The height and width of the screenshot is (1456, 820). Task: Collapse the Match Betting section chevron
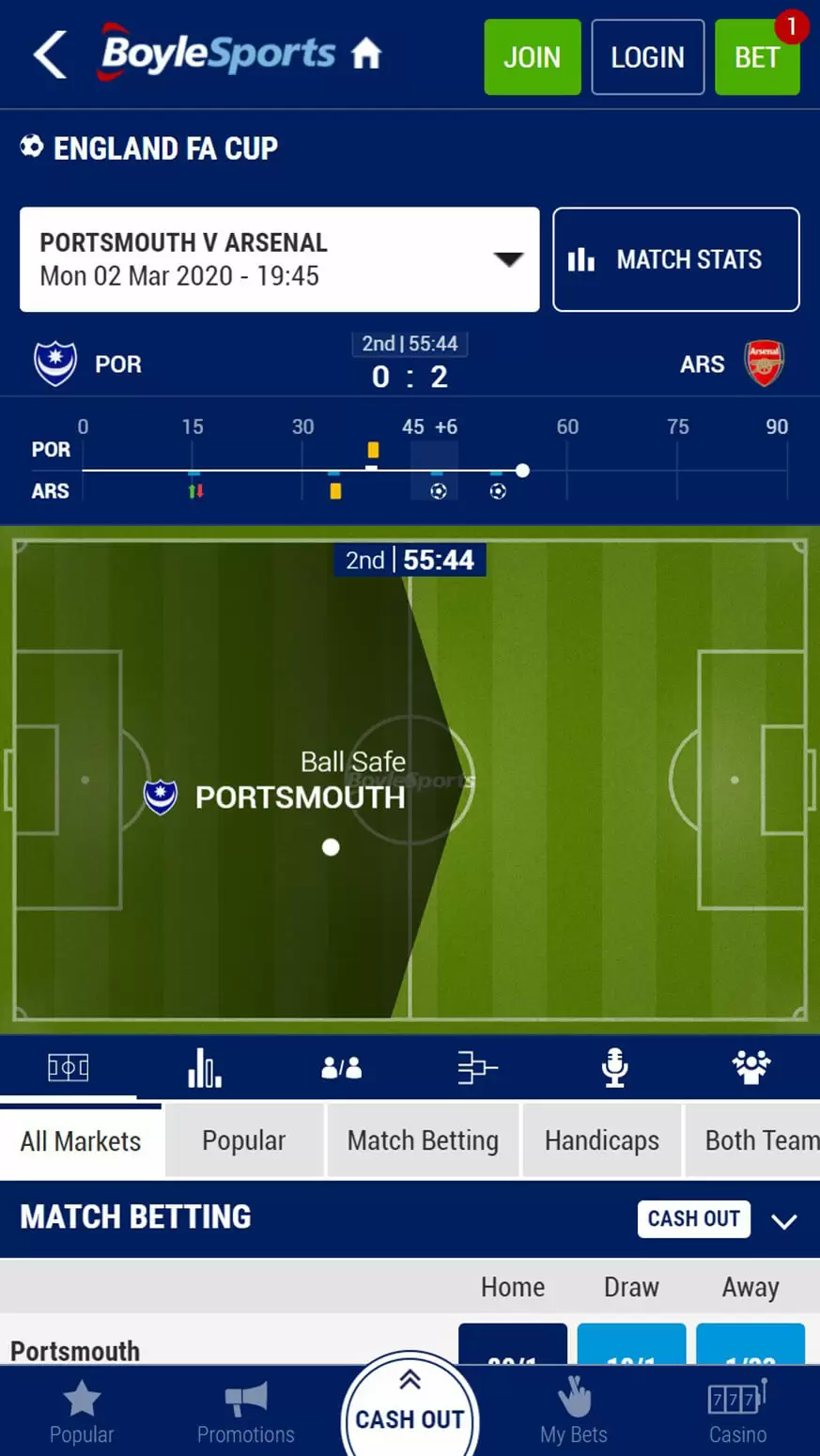(x=783, y=1220)
